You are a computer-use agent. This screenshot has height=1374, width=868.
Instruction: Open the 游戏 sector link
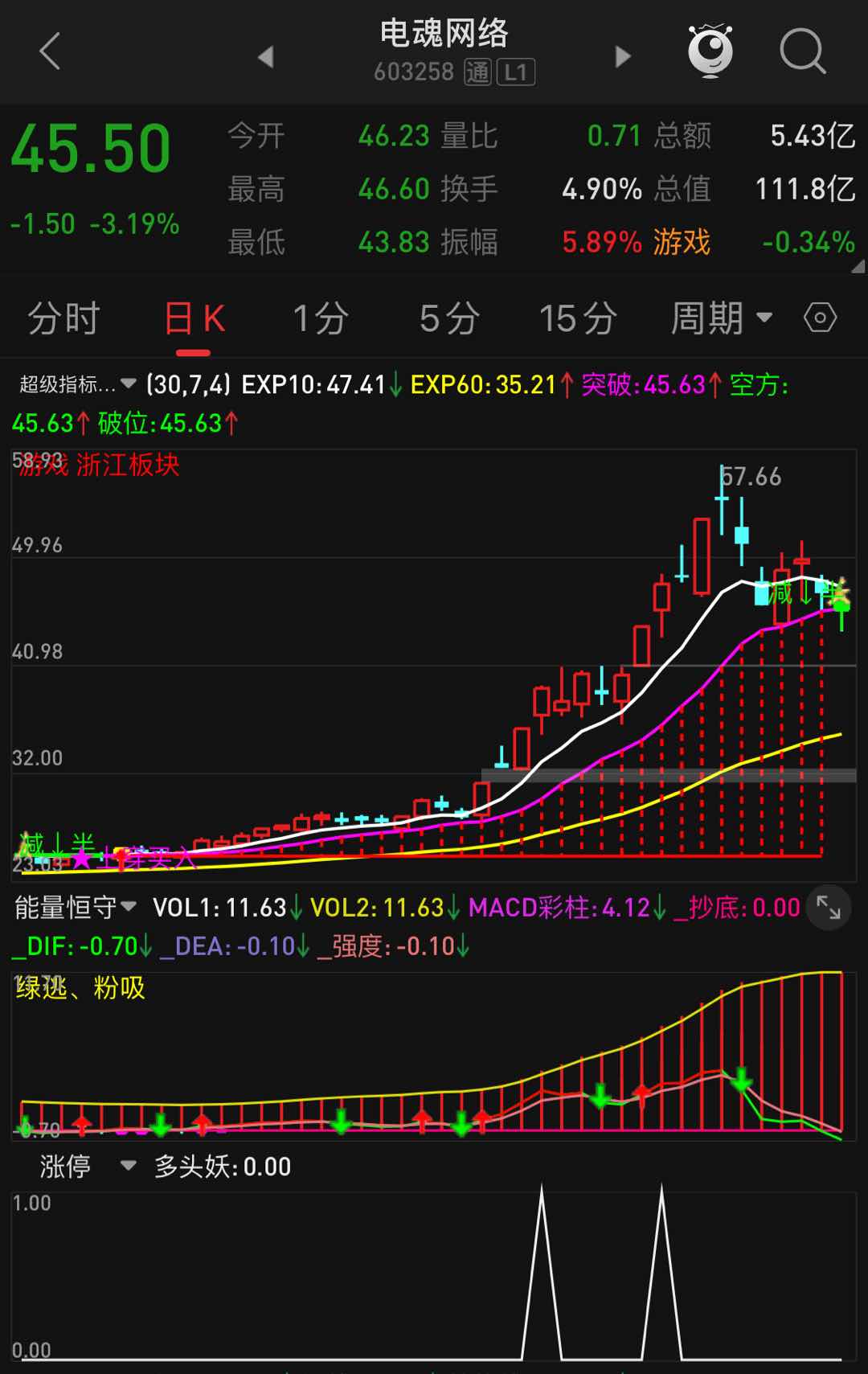[682, 242]
